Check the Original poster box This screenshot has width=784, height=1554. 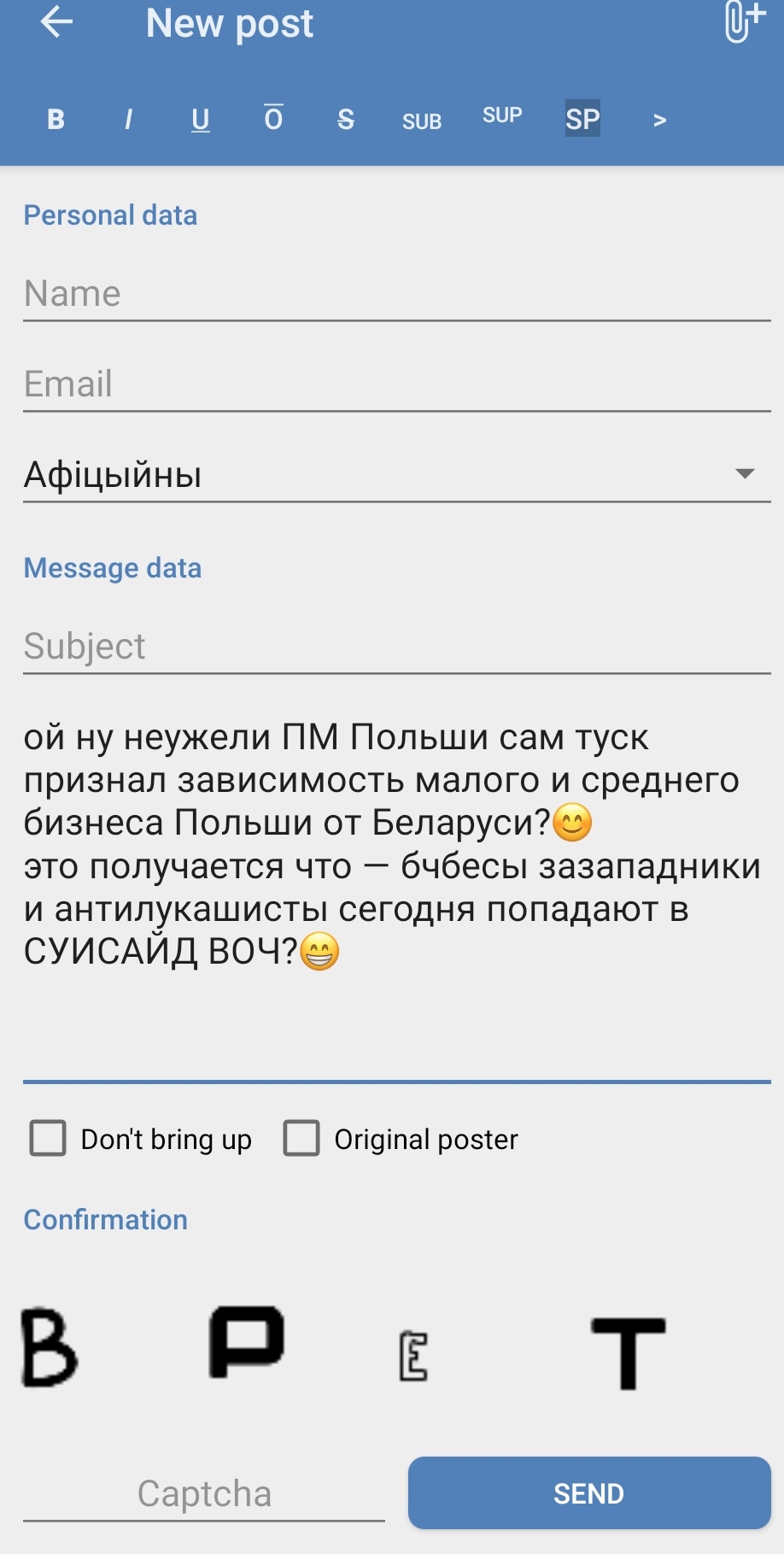click(x=301, y=1139)
